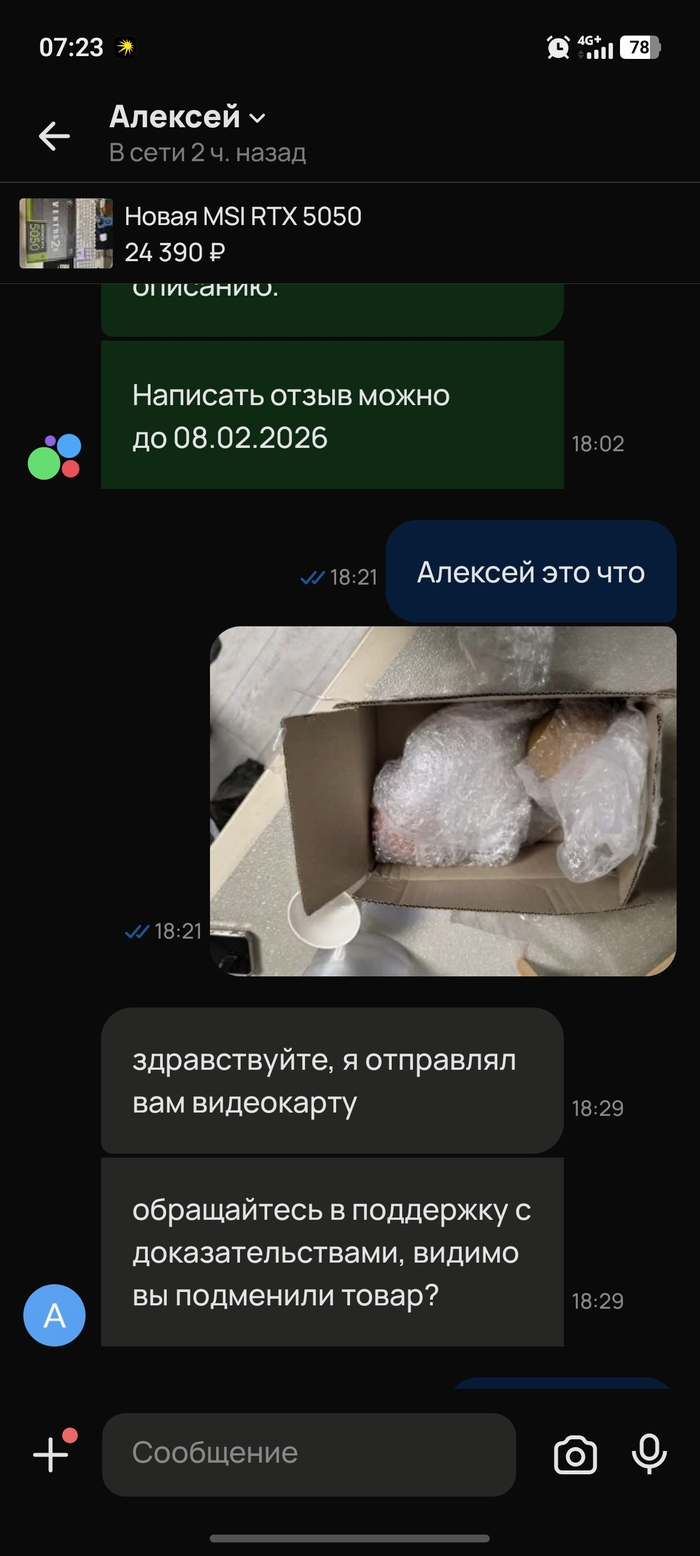The height and width of the screenshot is (1556, 700).
Task: Record a voice message with the microphone
Action: [x=649, y=1454]
